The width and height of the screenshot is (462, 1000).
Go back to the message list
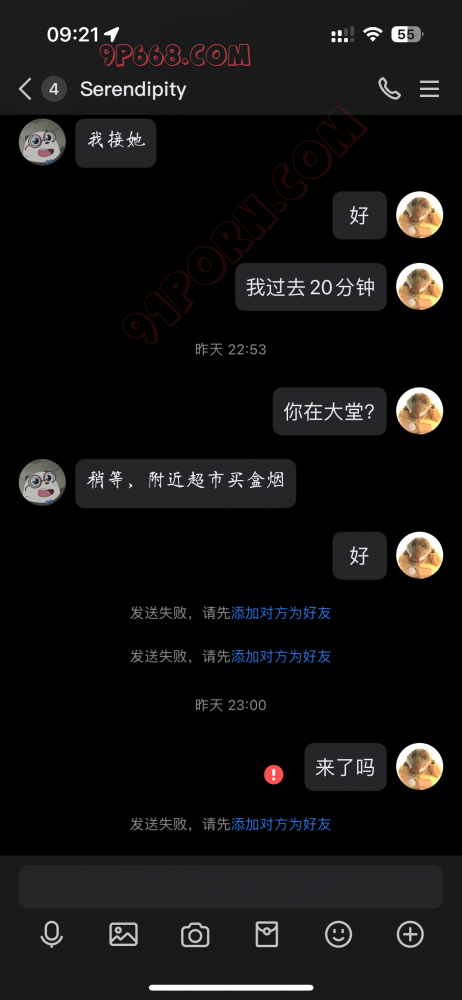point(25,89)
